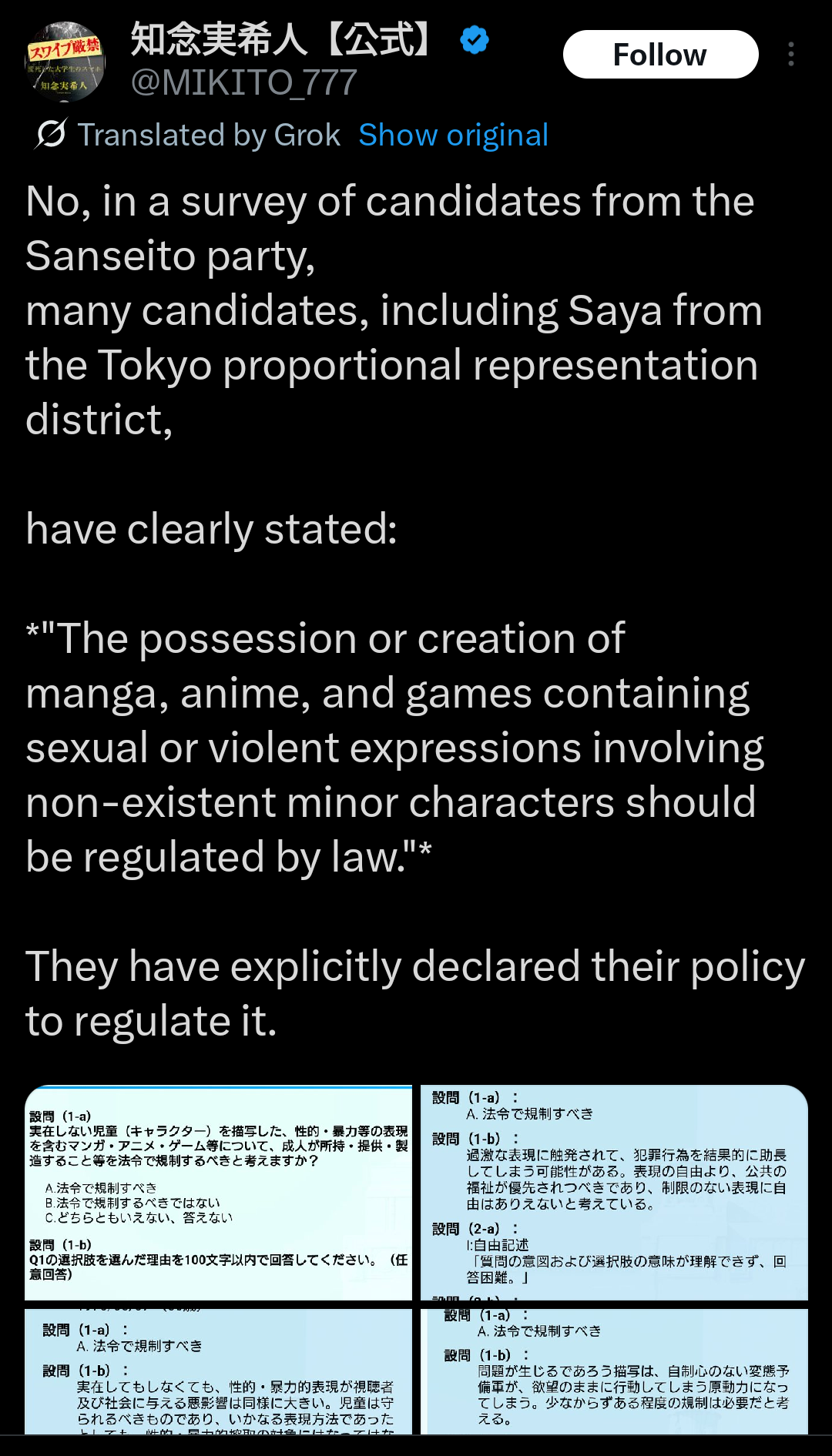
Task: Open the top-right image mentioning 設問(2-a)
Action: pyautogui.click(x=615, y=1193)
